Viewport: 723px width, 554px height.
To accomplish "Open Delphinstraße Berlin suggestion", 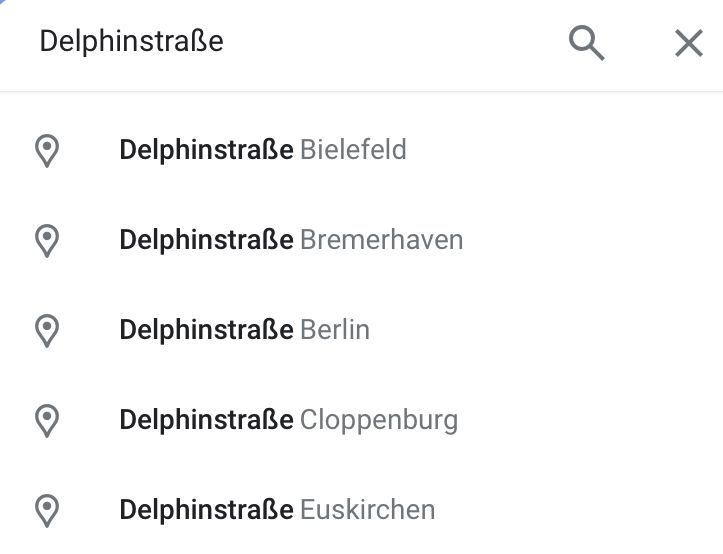I will pos(244,330).
